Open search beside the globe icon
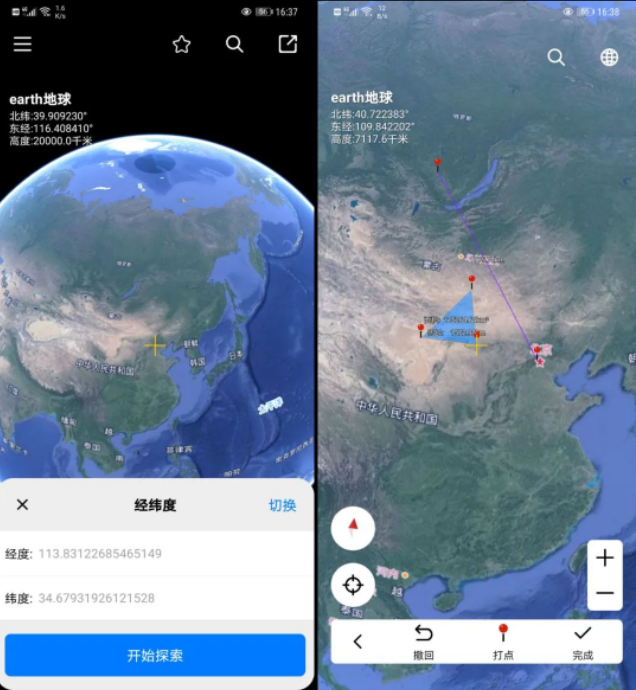636x690 pixels. [556, 57]
